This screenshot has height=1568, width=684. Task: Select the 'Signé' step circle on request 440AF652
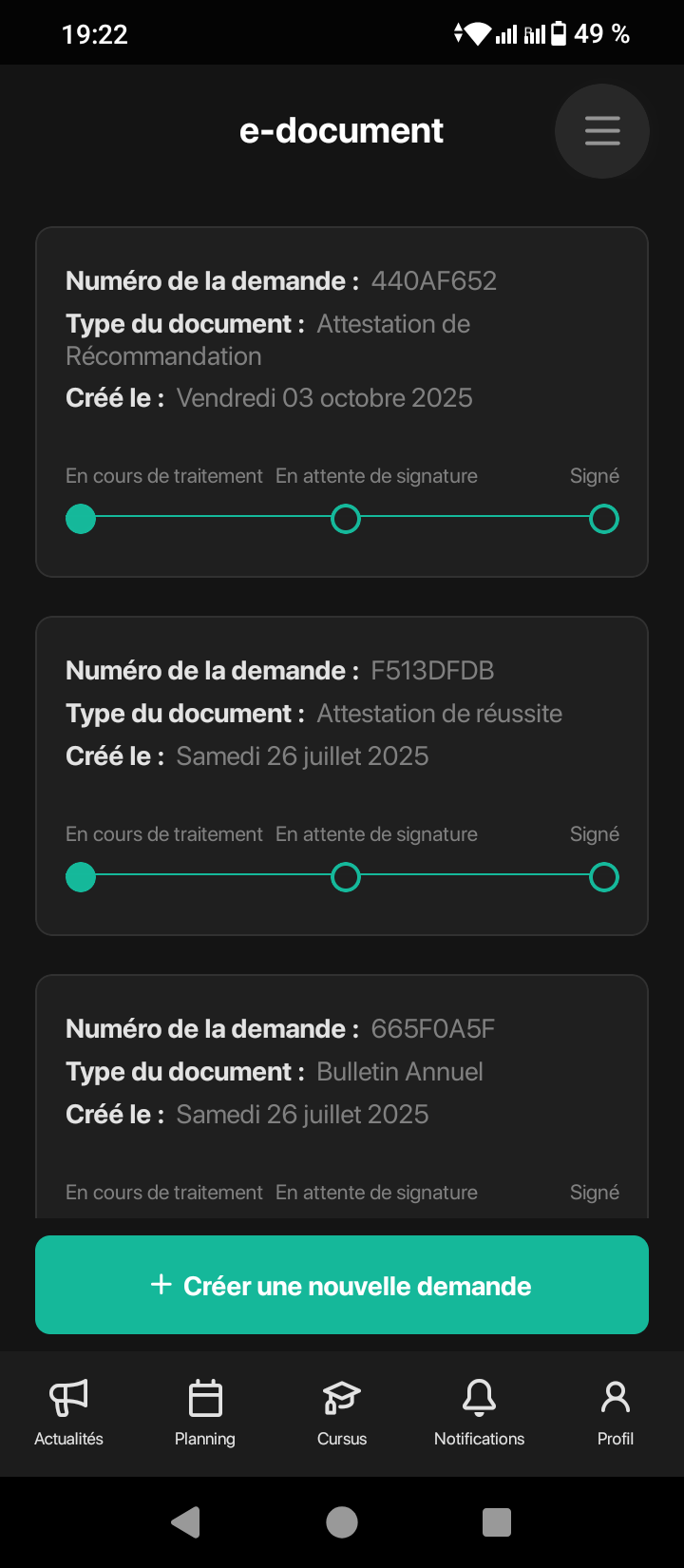tap(603, 519)
